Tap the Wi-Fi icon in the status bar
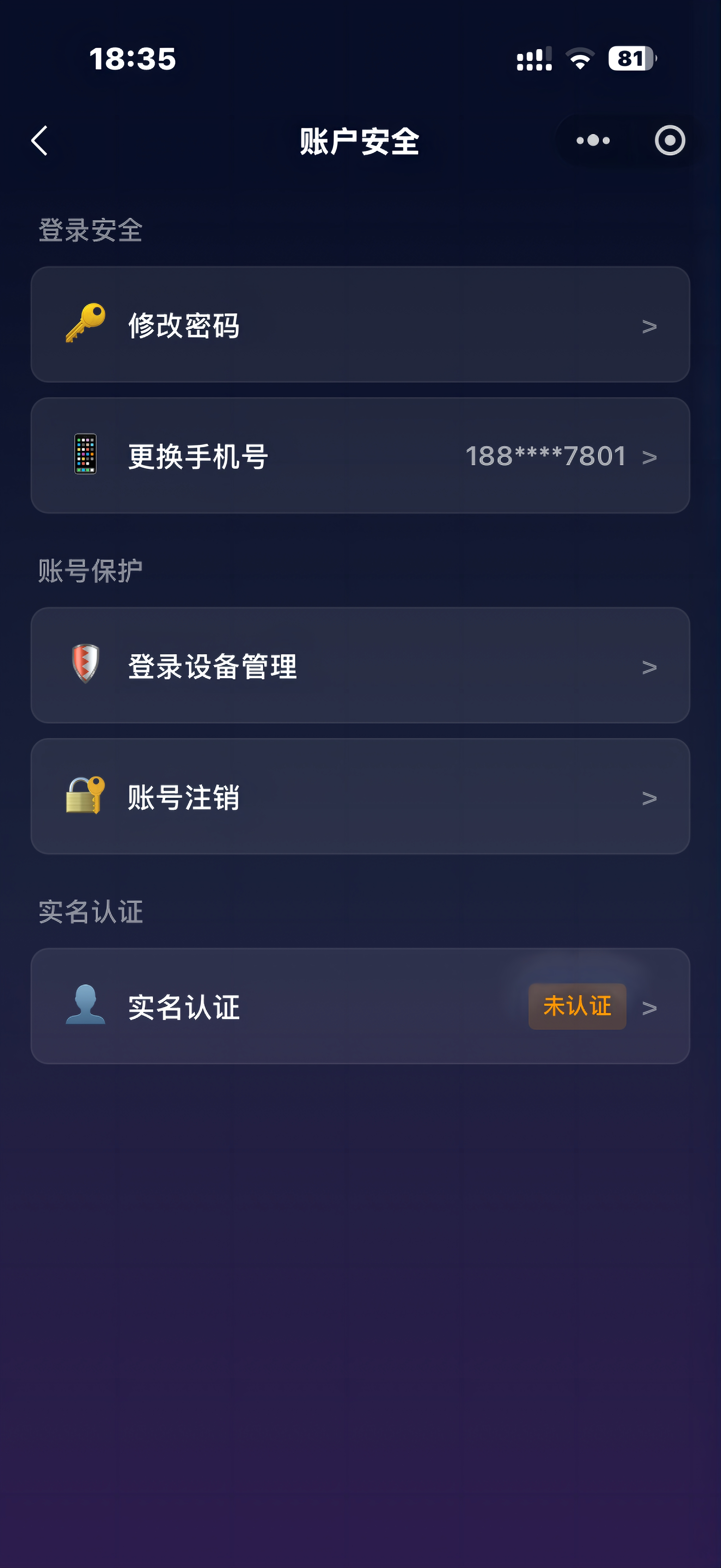 pyautogui.click(x=580, y=58)
